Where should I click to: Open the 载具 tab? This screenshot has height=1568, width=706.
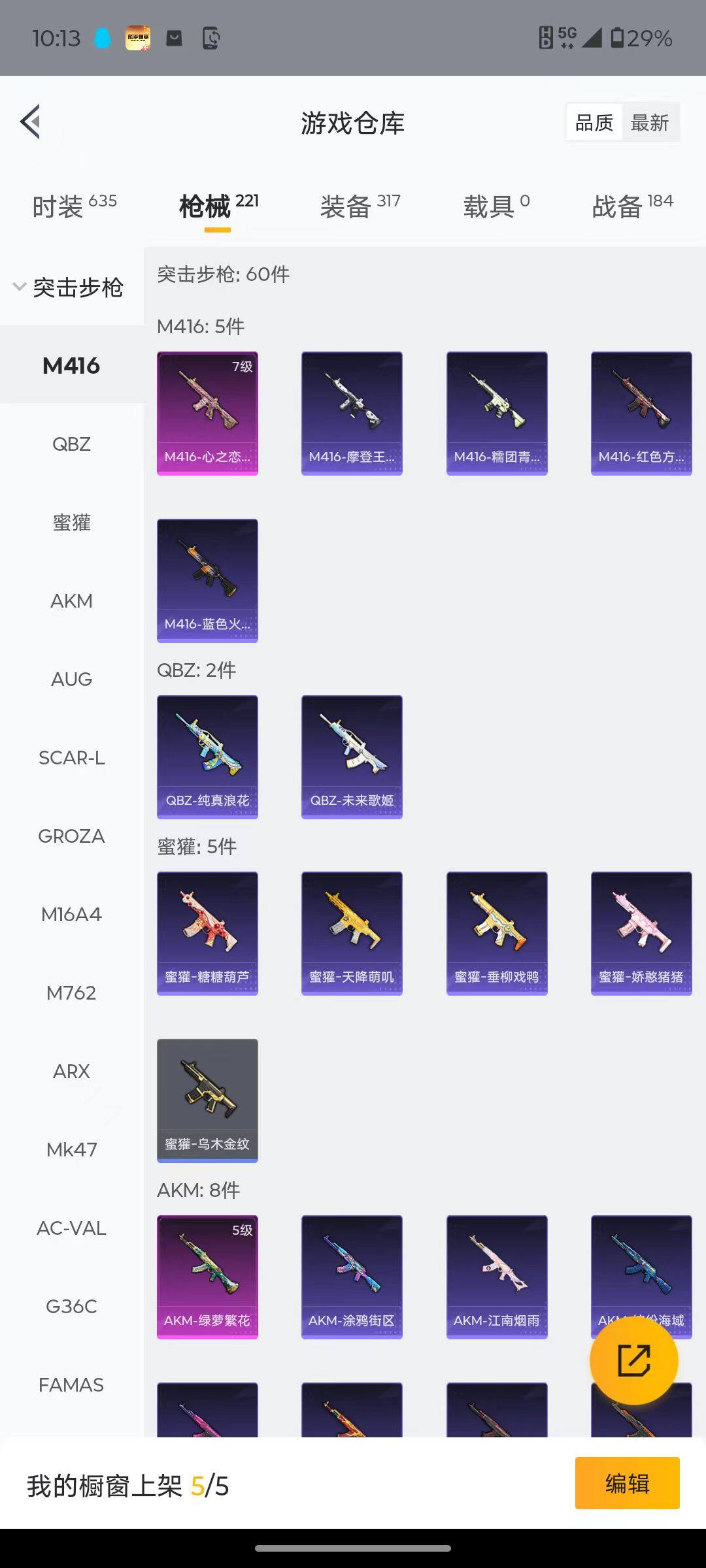pyautogui.click(x=496, y=206)
